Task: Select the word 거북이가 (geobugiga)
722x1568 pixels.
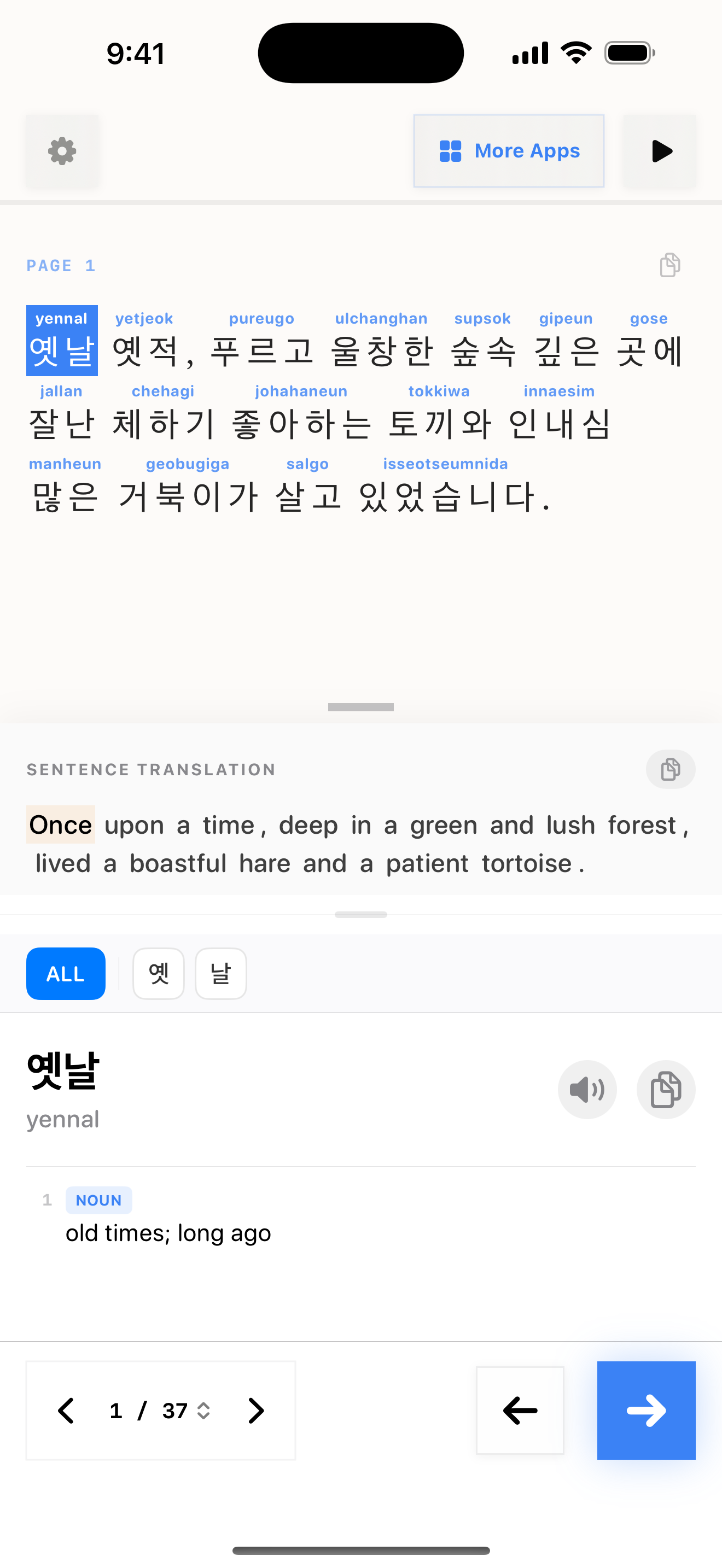Action: [x=188, y=496]
